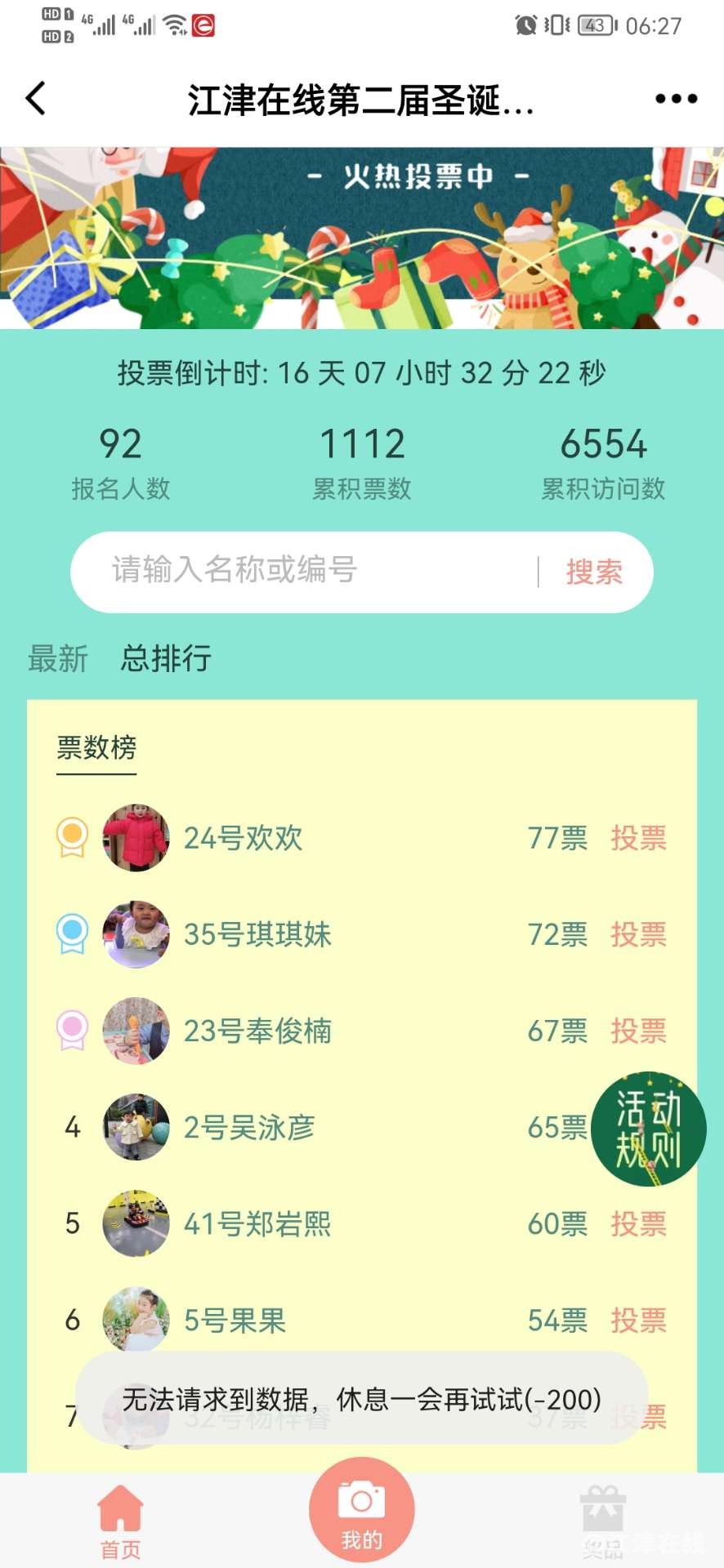724x1568 pixels.
Task: Go back using the top-left arrow
Action: click(36, 99)
